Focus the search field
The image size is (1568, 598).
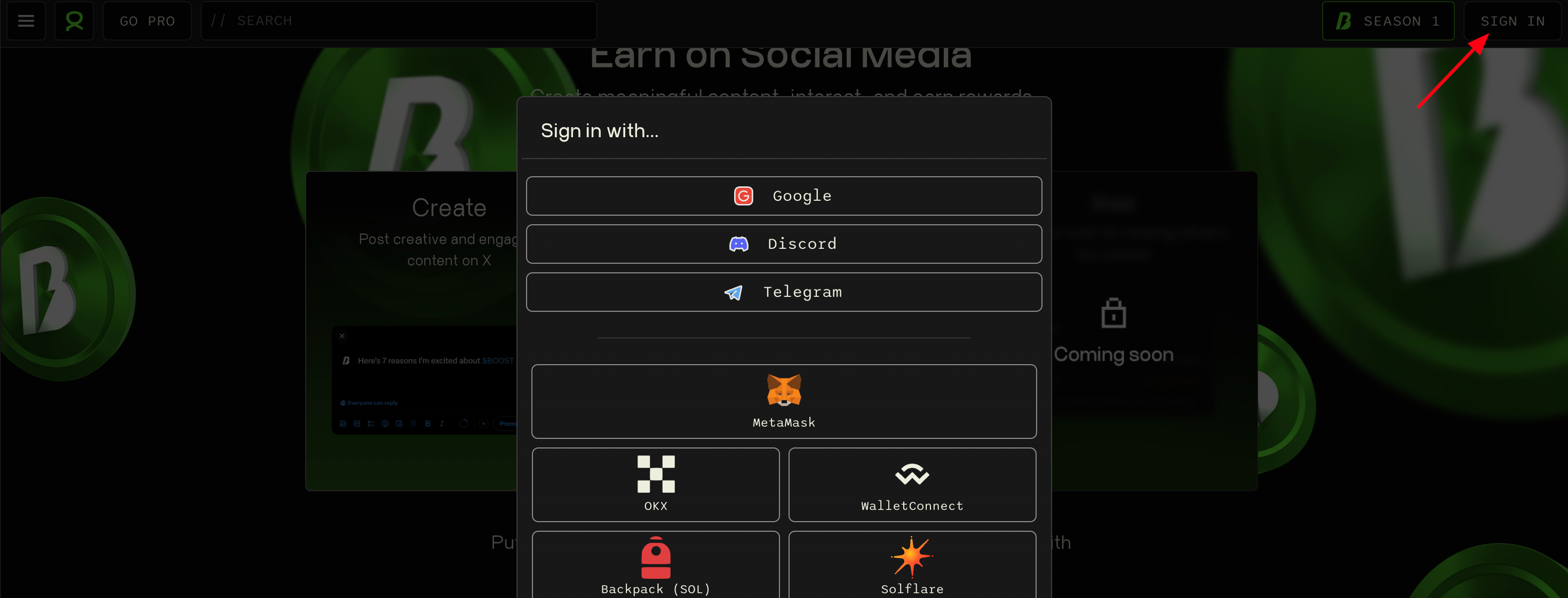(399, 21)
